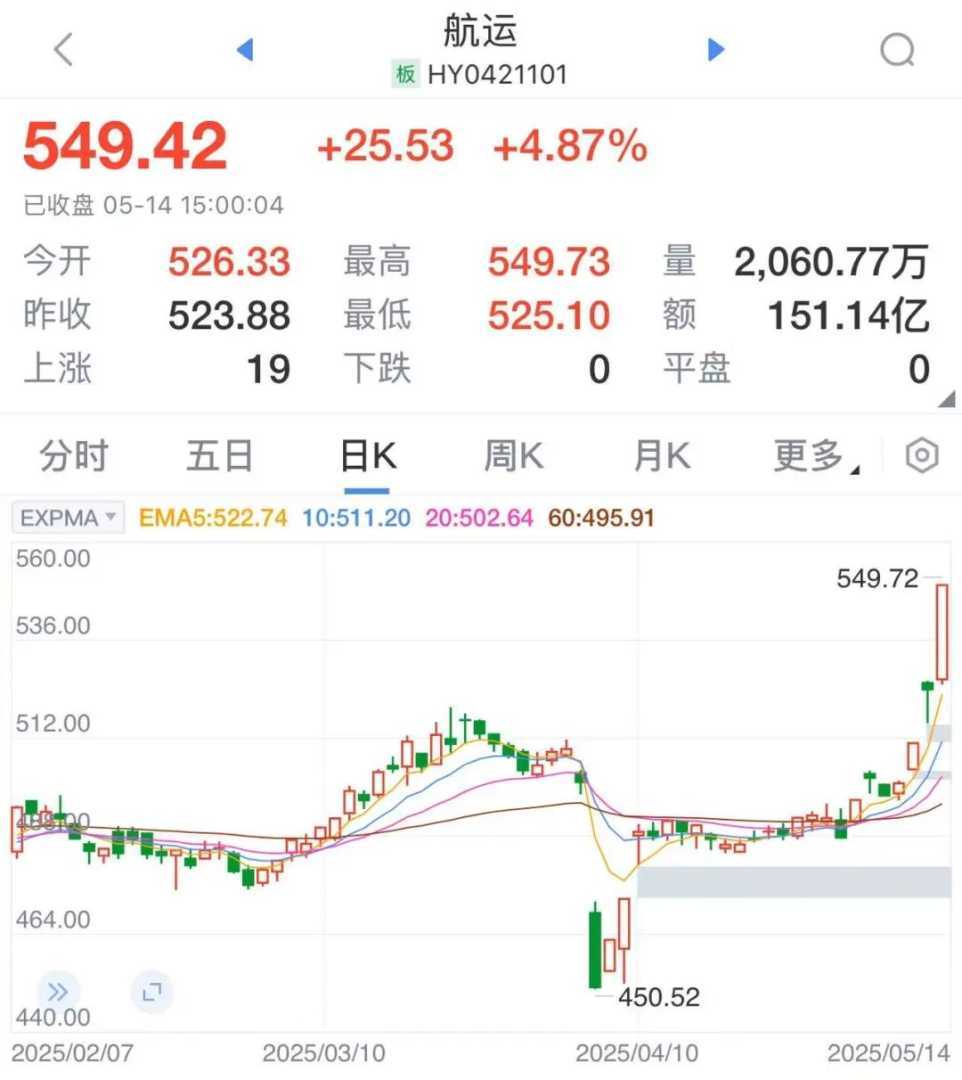This screenshot has width=962, height=1080.
Task: Open the EXPMA indicator dropdown
Action: coord(68,518)
